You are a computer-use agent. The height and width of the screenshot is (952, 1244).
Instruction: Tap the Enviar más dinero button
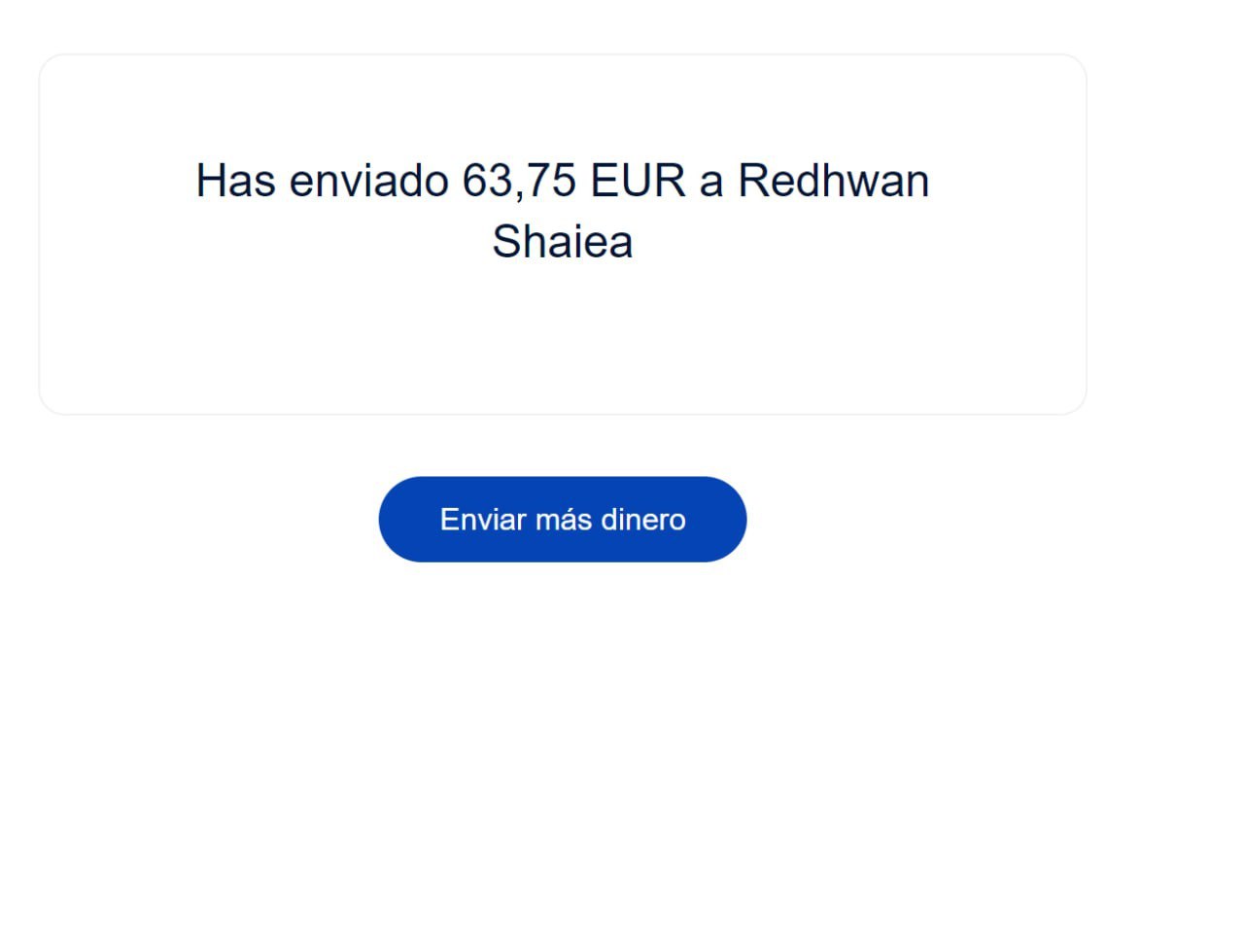pyautogui.click(x=562, y=519)
